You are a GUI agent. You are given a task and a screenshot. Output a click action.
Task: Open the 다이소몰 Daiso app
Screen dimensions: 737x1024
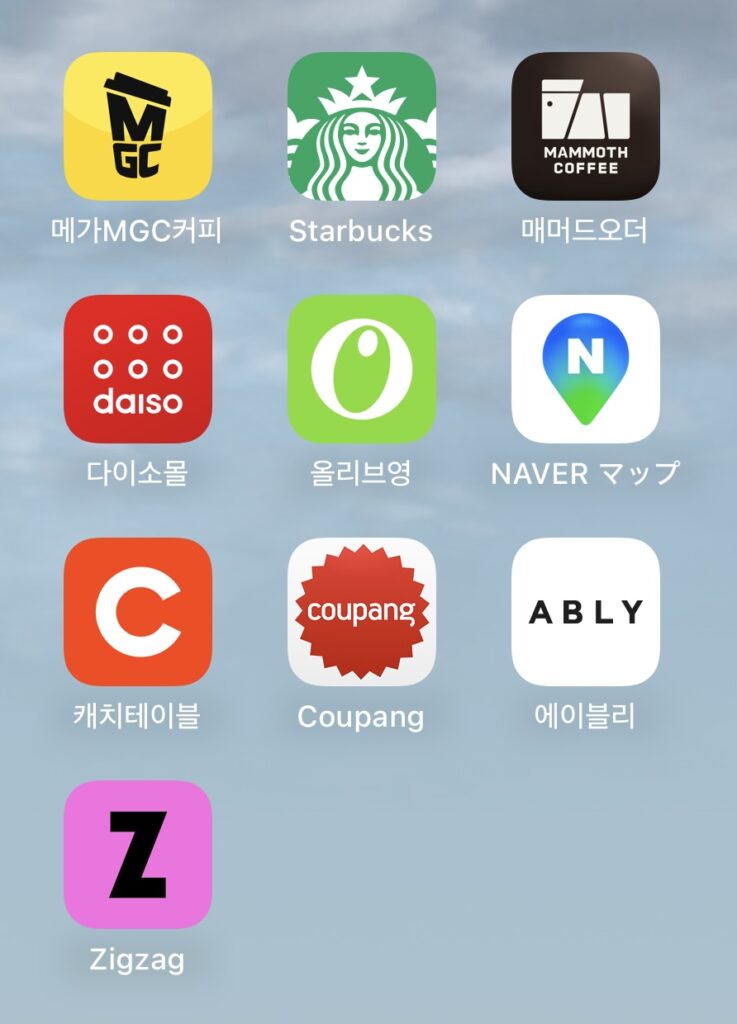138,369
